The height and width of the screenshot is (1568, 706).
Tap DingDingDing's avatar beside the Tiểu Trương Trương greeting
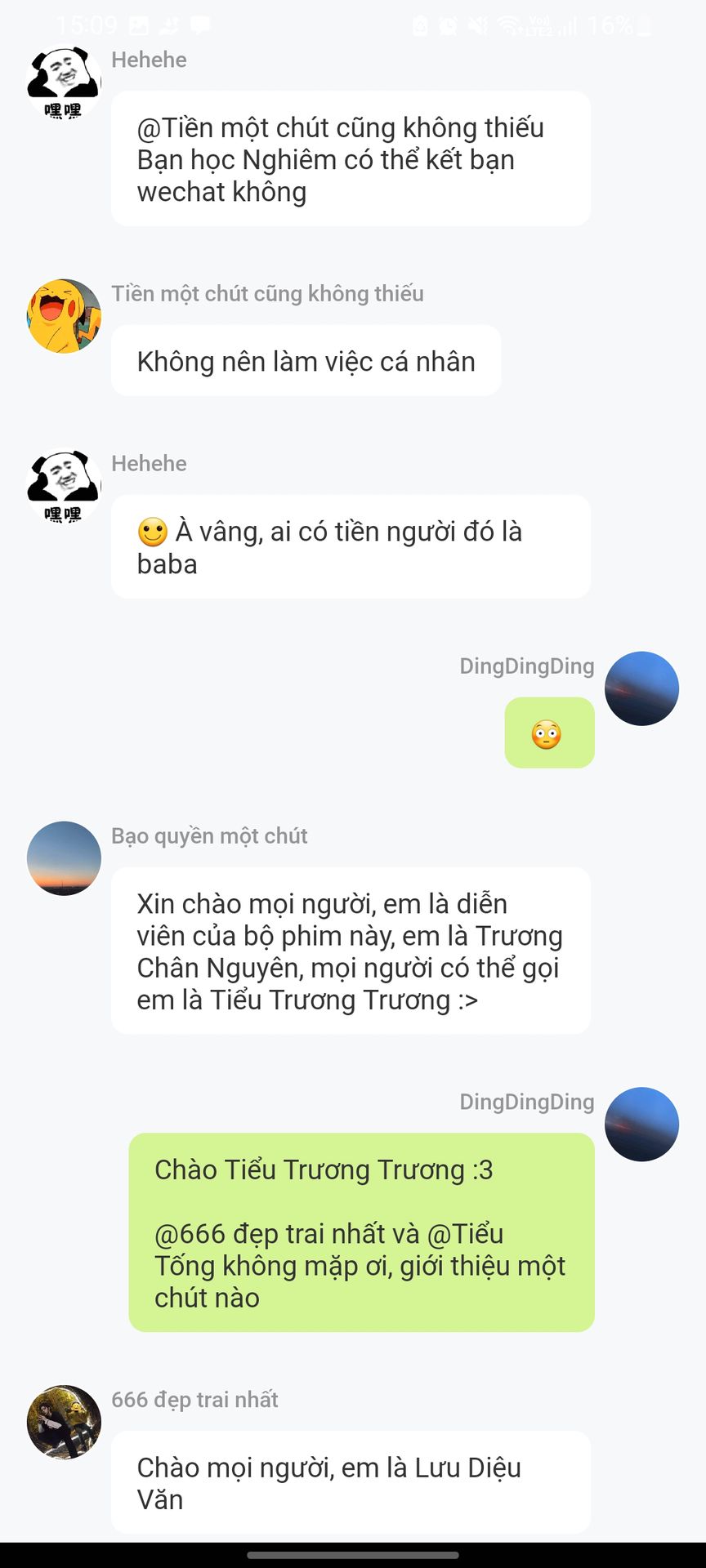point(641,1125)
